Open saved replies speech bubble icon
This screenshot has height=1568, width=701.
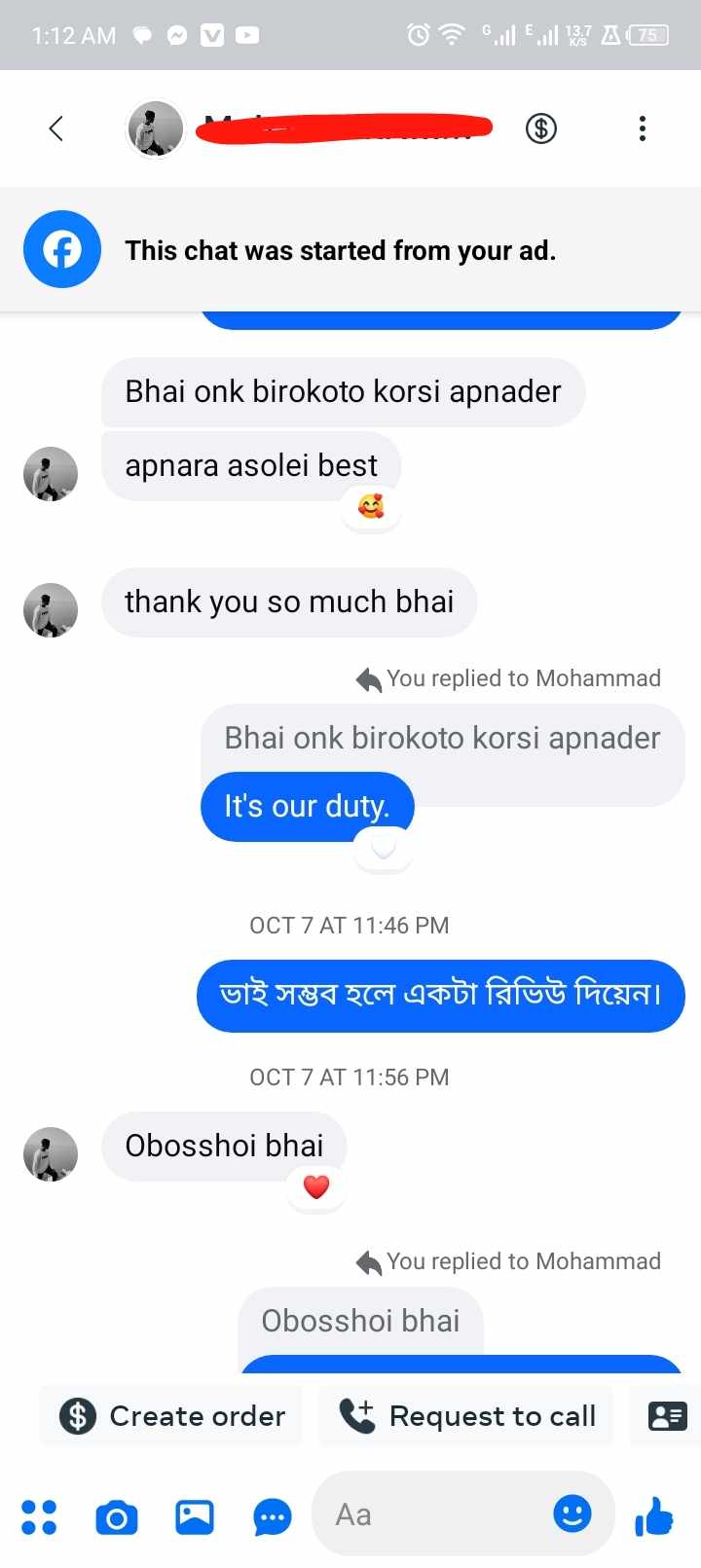[x=273, y=1516]
